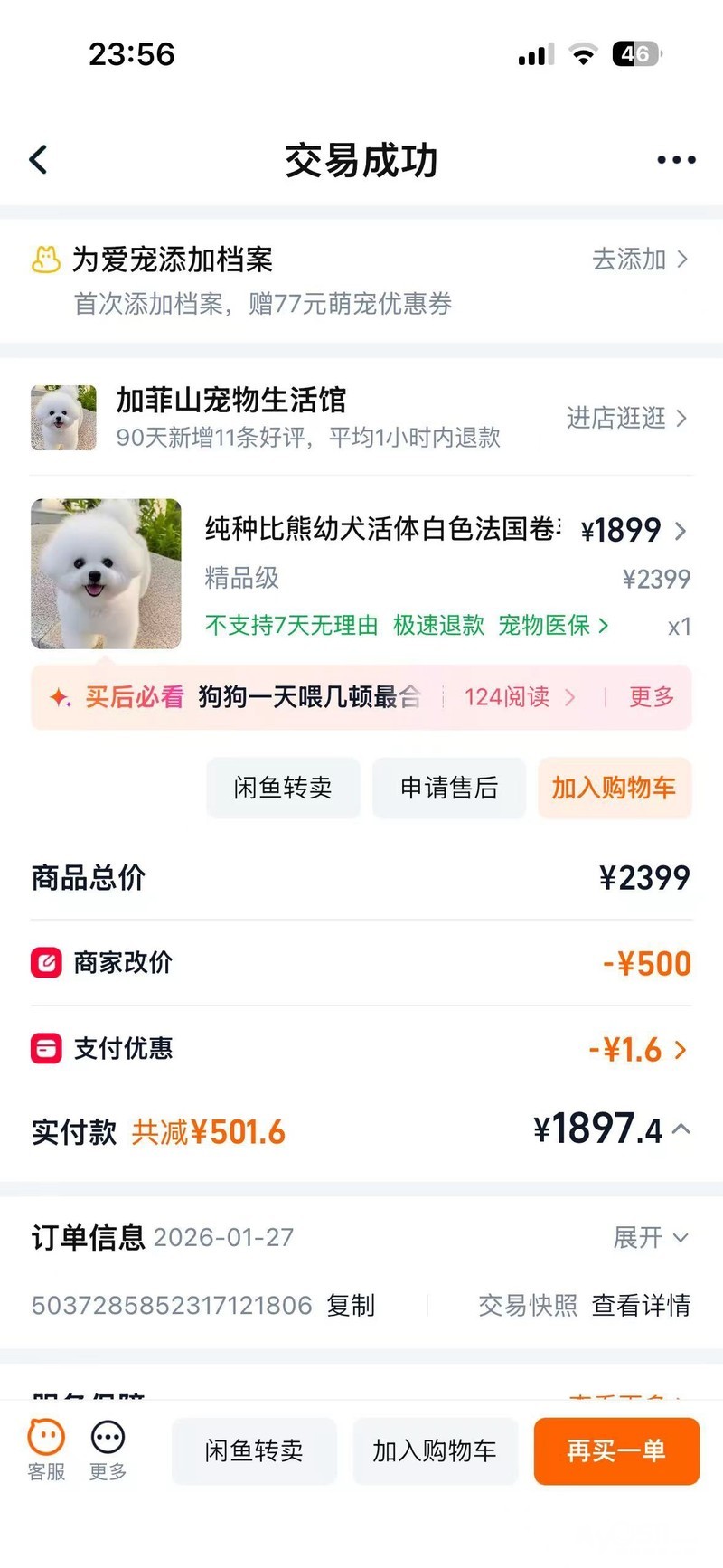Tap 闲鱼转卖 in the bottom bar
Image resolution: width=723 pixels, height=1568 pixels.
(254, 1451)
